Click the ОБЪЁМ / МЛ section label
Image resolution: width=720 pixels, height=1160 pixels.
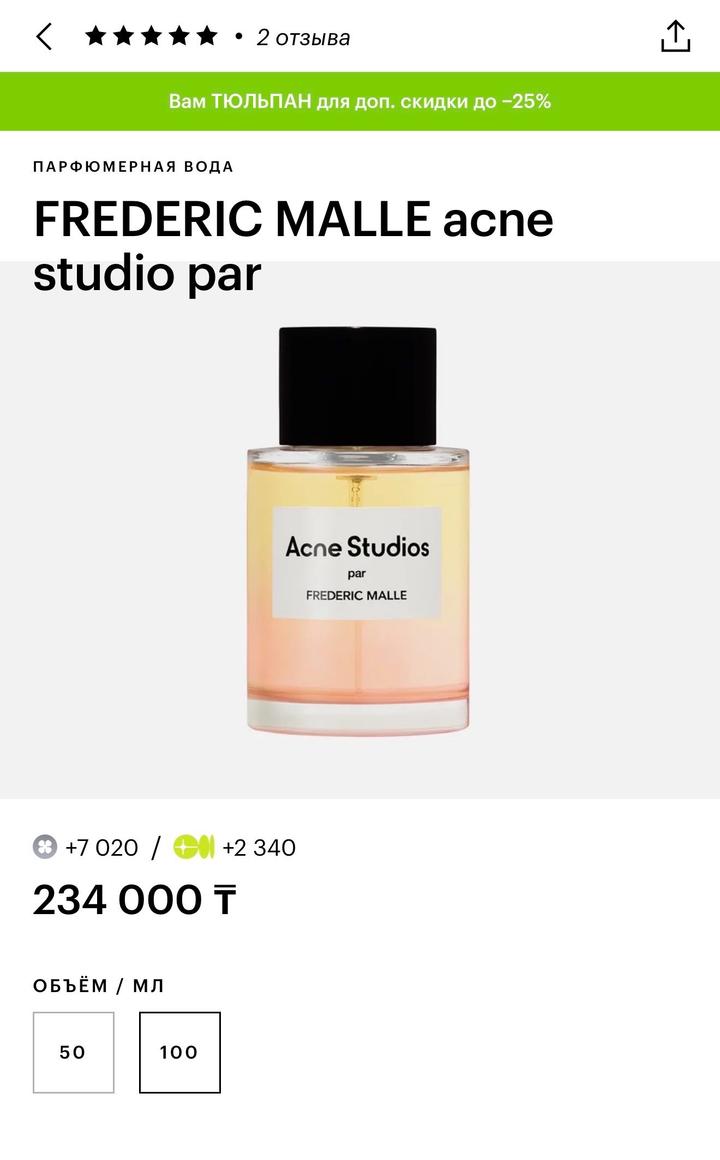point(100,984)
